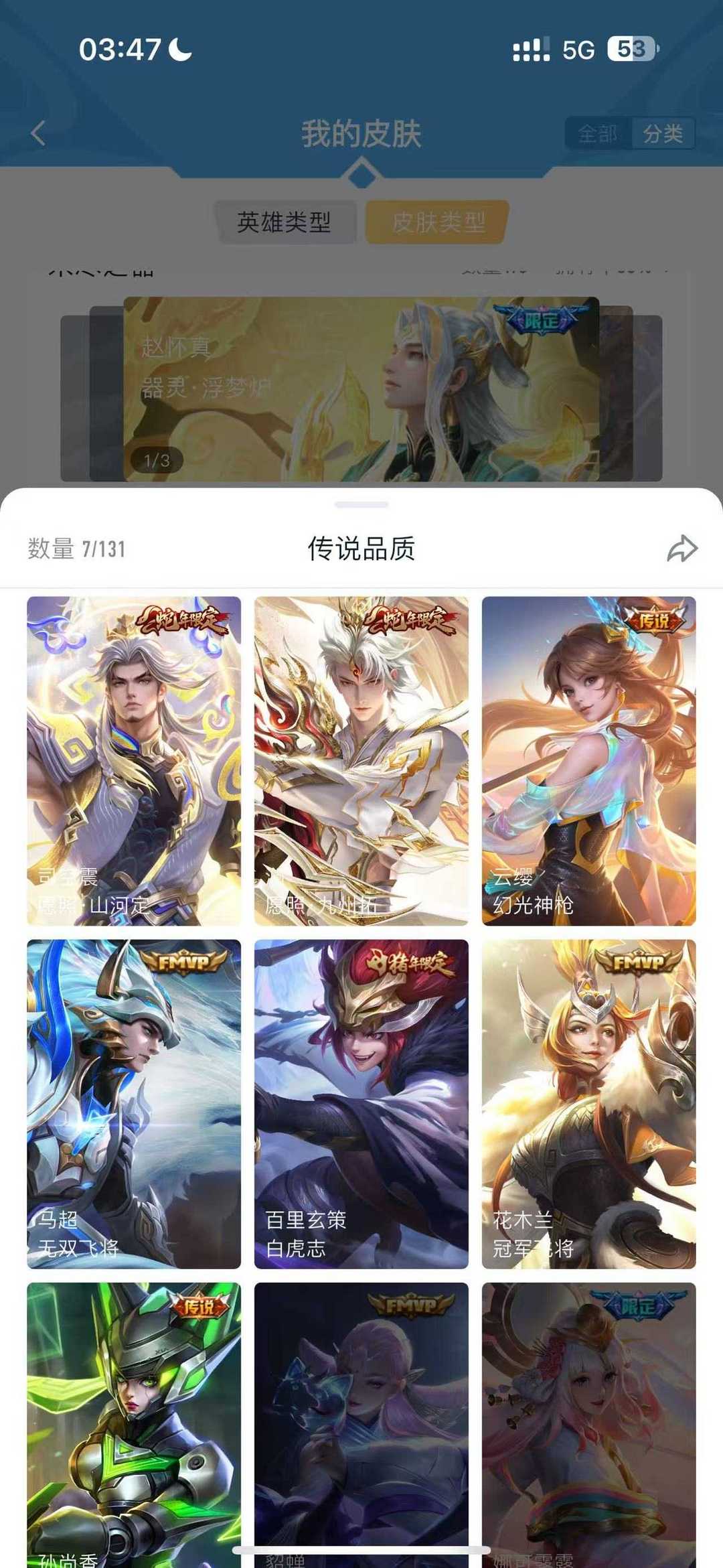This screenshot has height=1568, width=723.
Task: View 花木兰 冠军飞将 skin
Action: tap(588, 1104)
